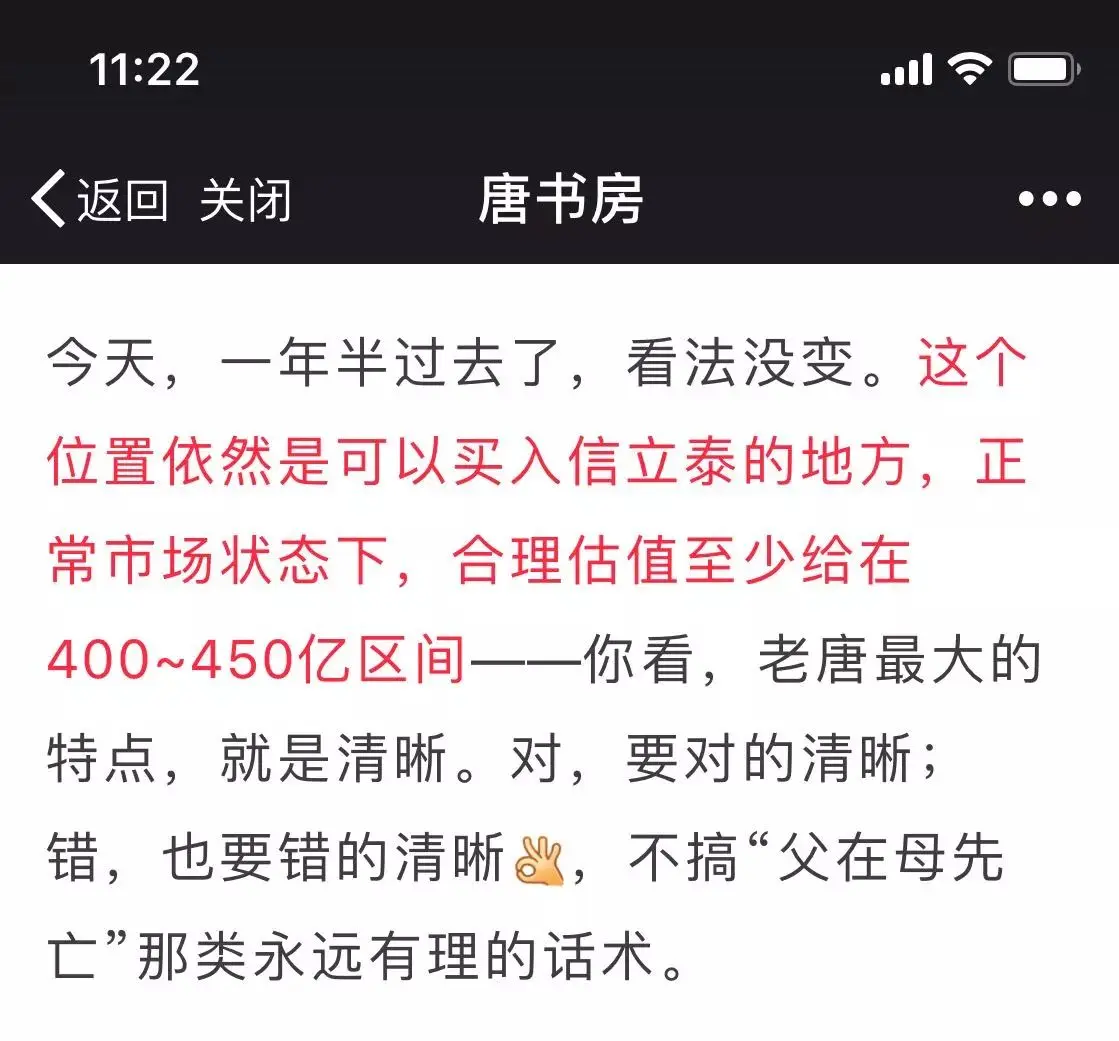This screenshot has height=1041, width=1119.
Task: Tap the 返回 back button
Action: (x=100, y=200)
